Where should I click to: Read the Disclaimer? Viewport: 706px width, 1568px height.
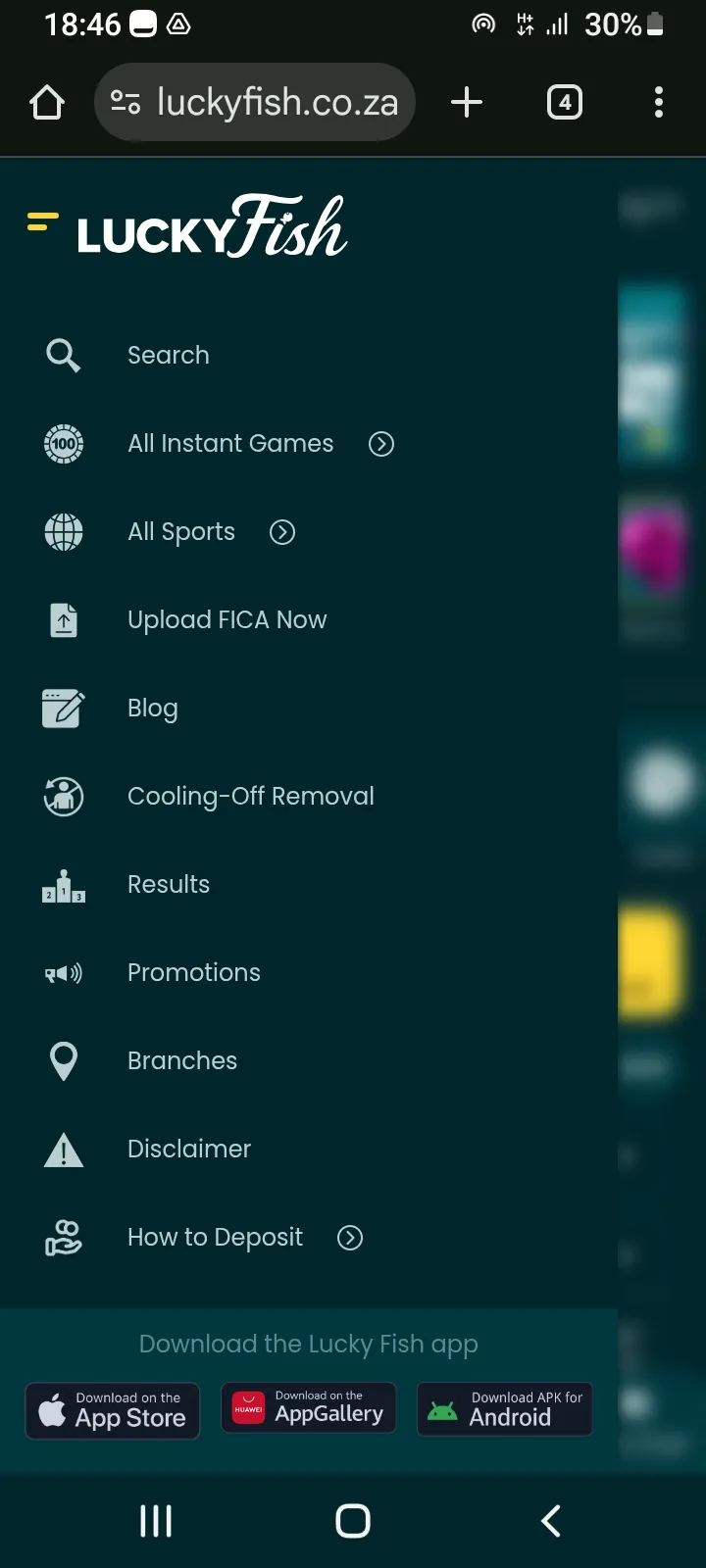pos(189,1149)
